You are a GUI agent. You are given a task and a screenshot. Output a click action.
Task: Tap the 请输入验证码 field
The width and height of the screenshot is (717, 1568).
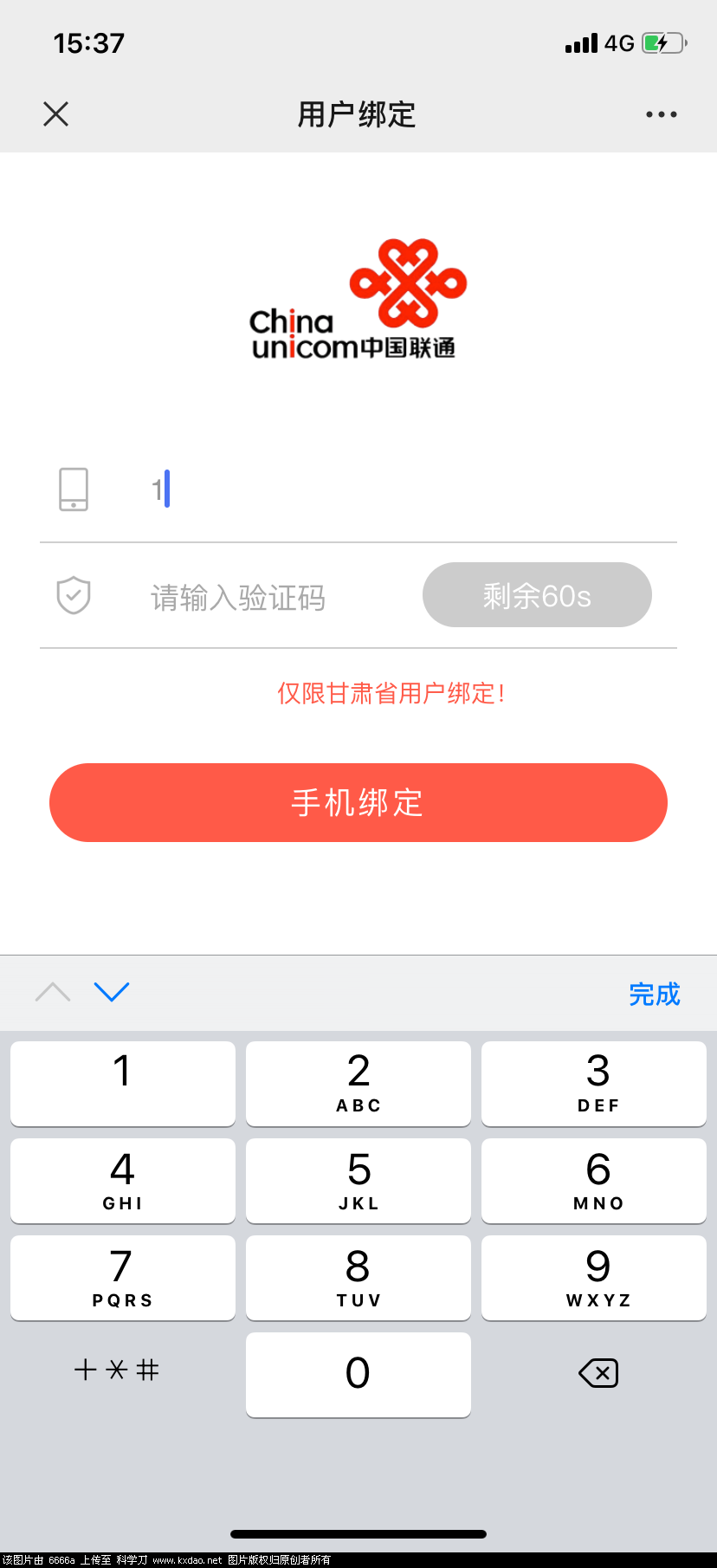(260, 598)
